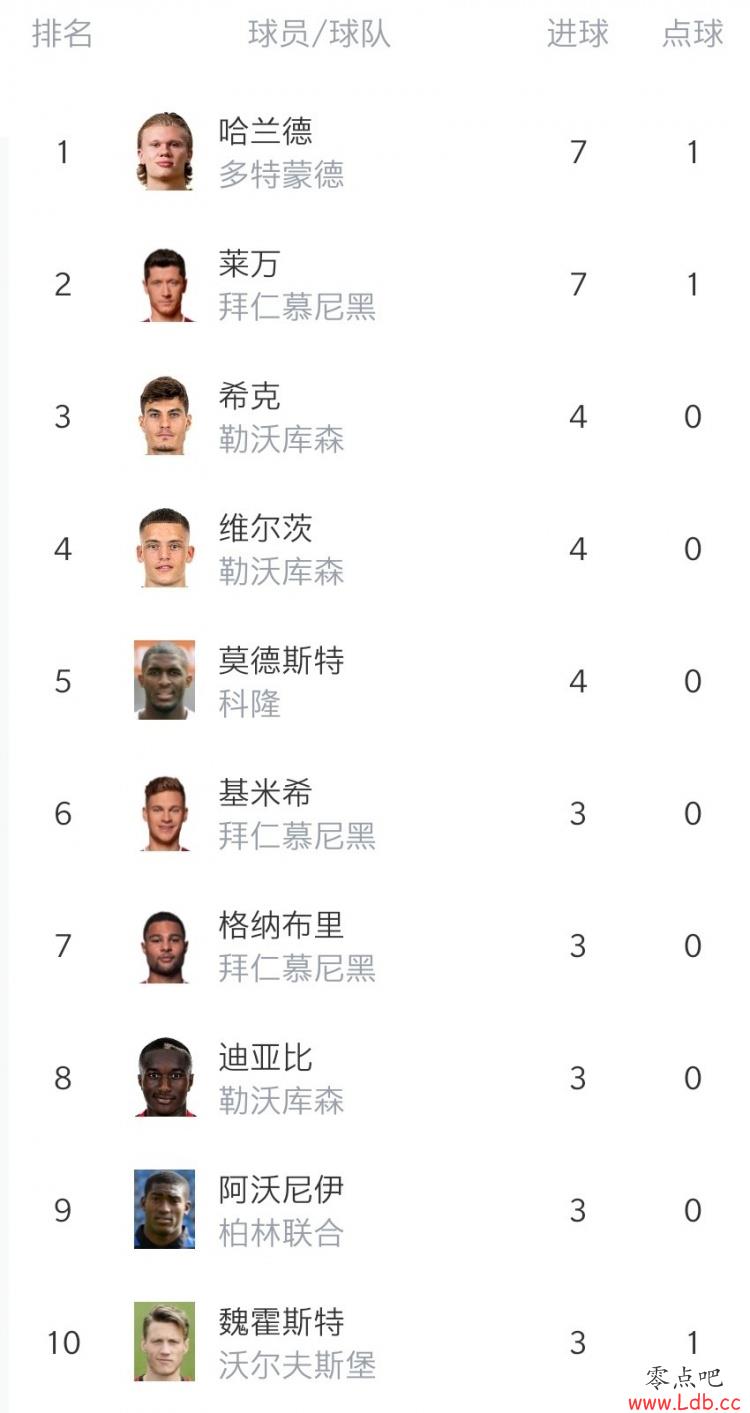Tap the 基米希 player entry
The image size is (750, 1413).
375,813
